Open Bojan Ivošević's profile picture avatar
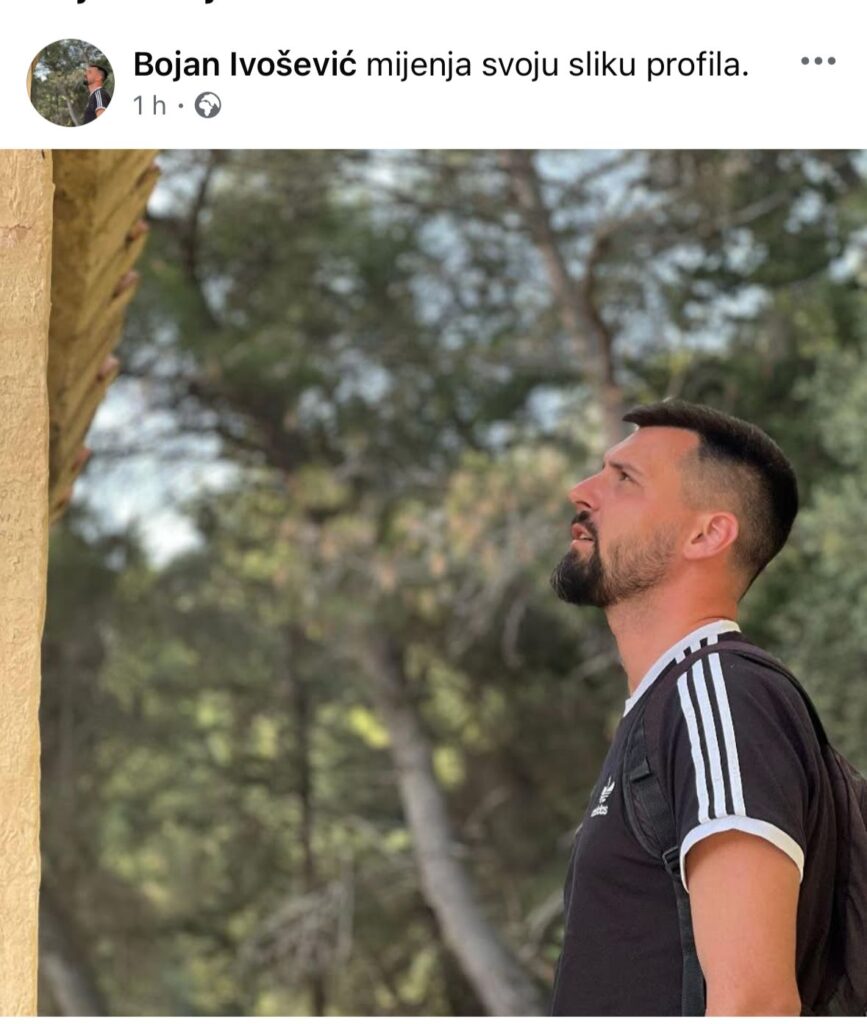The image size is (867, 1024). (70, 83)
